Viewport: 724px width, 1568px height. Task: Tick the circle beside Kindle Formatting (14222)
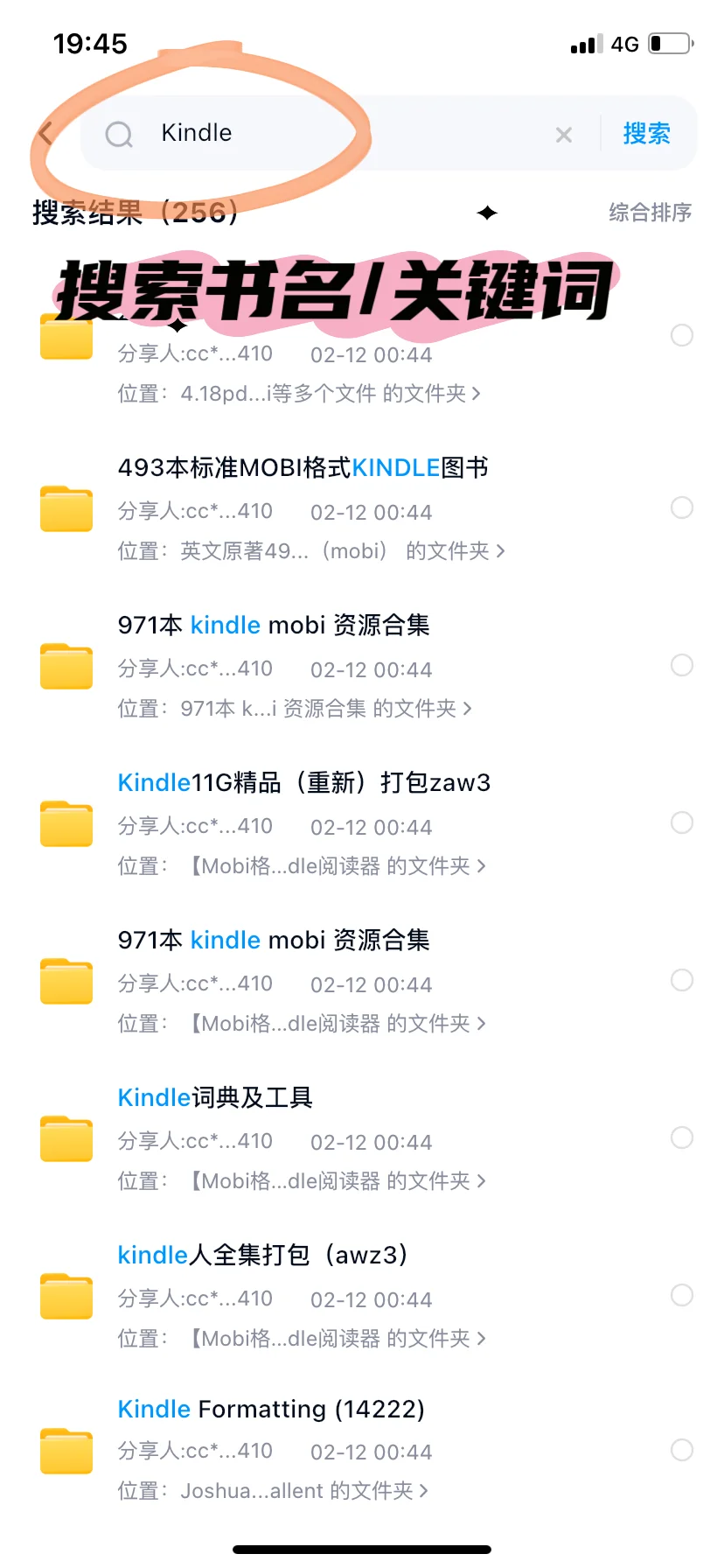[x=682, y=1450]
